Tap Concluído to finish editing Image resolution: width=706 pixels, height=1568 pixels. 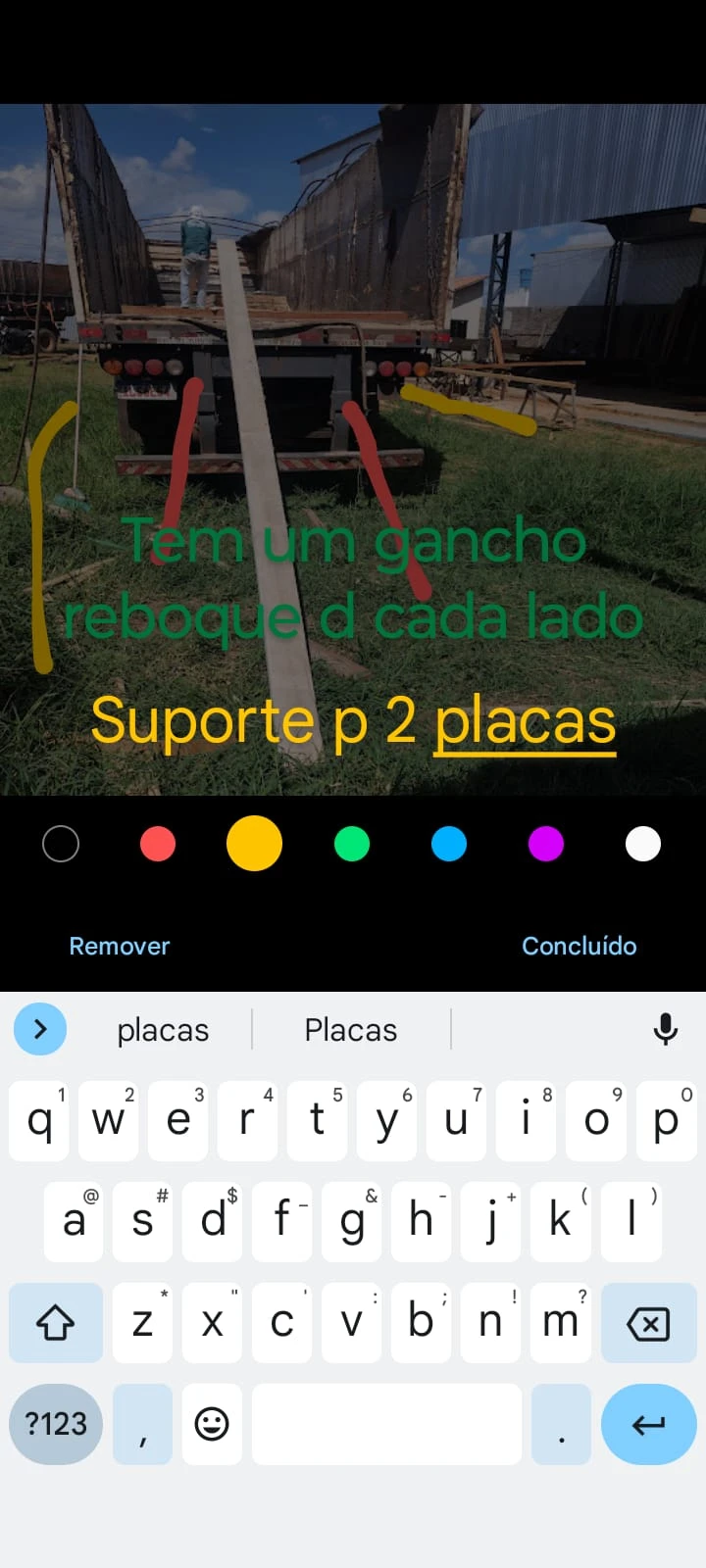(579, 946)
